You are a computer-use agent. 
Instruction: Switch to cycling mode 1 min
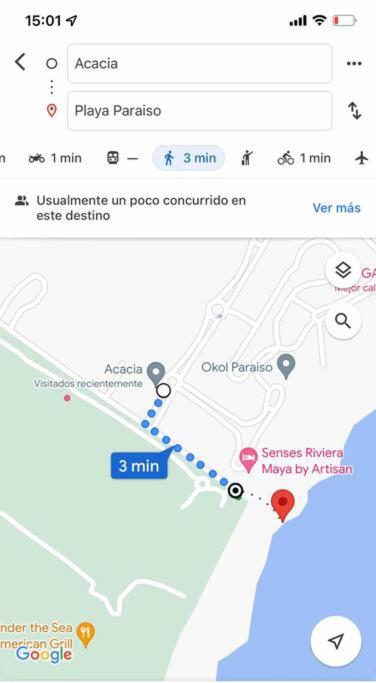coord(304,158)
